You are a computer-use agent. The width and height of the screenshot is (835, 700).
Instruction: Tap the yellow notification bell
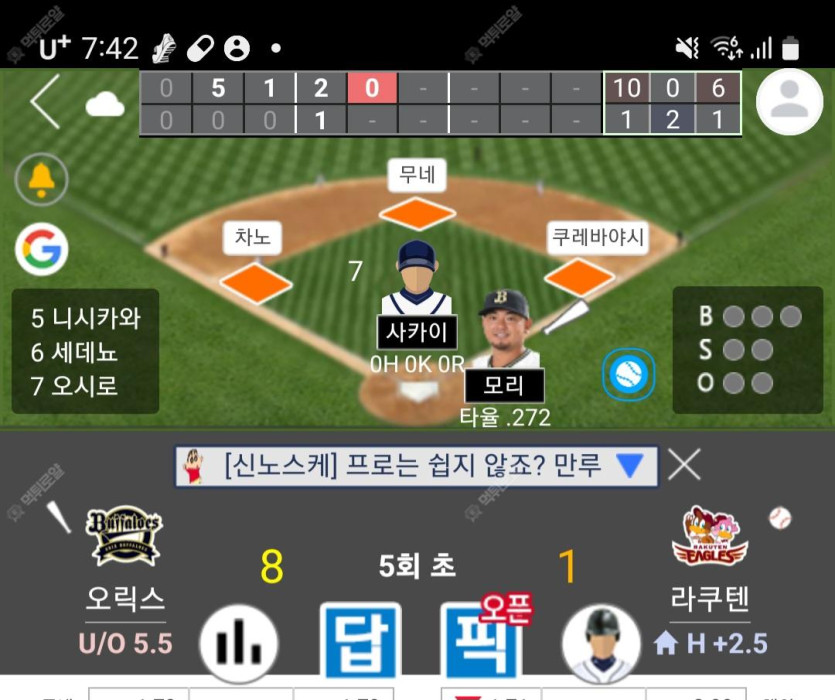[x=41, y=180]
